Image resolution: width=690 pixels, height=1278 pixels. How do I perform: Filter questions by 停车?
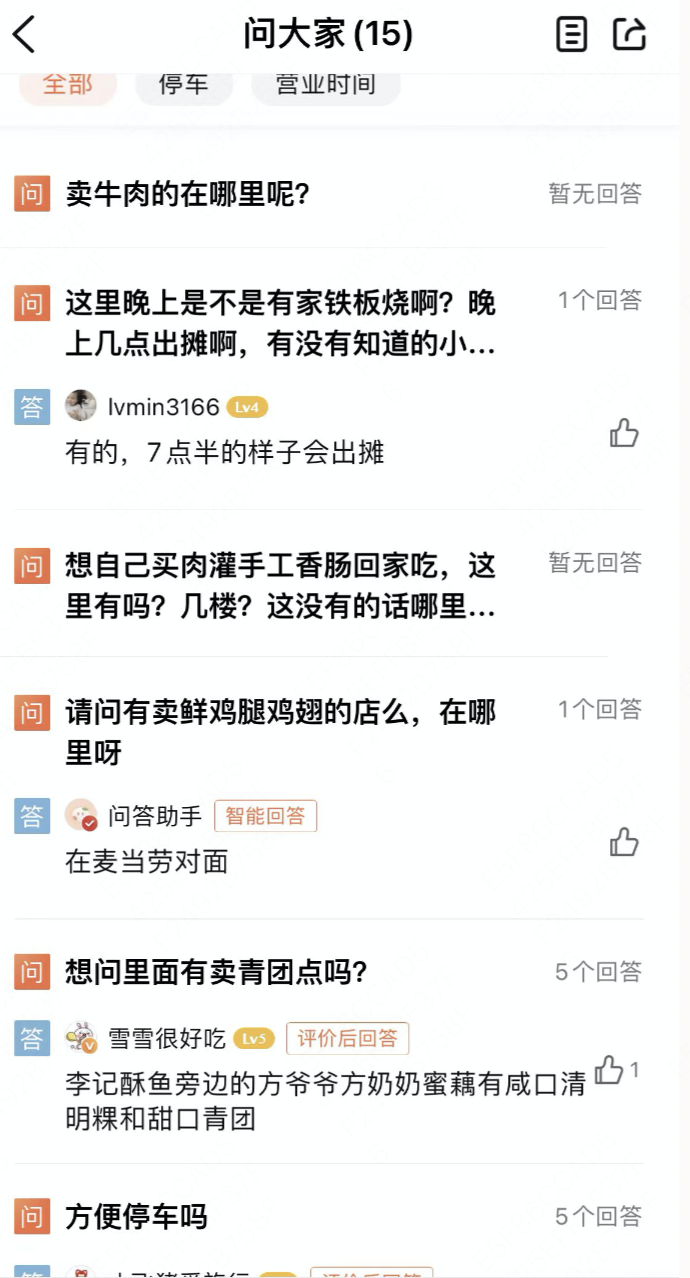click(x=183, y=85)
